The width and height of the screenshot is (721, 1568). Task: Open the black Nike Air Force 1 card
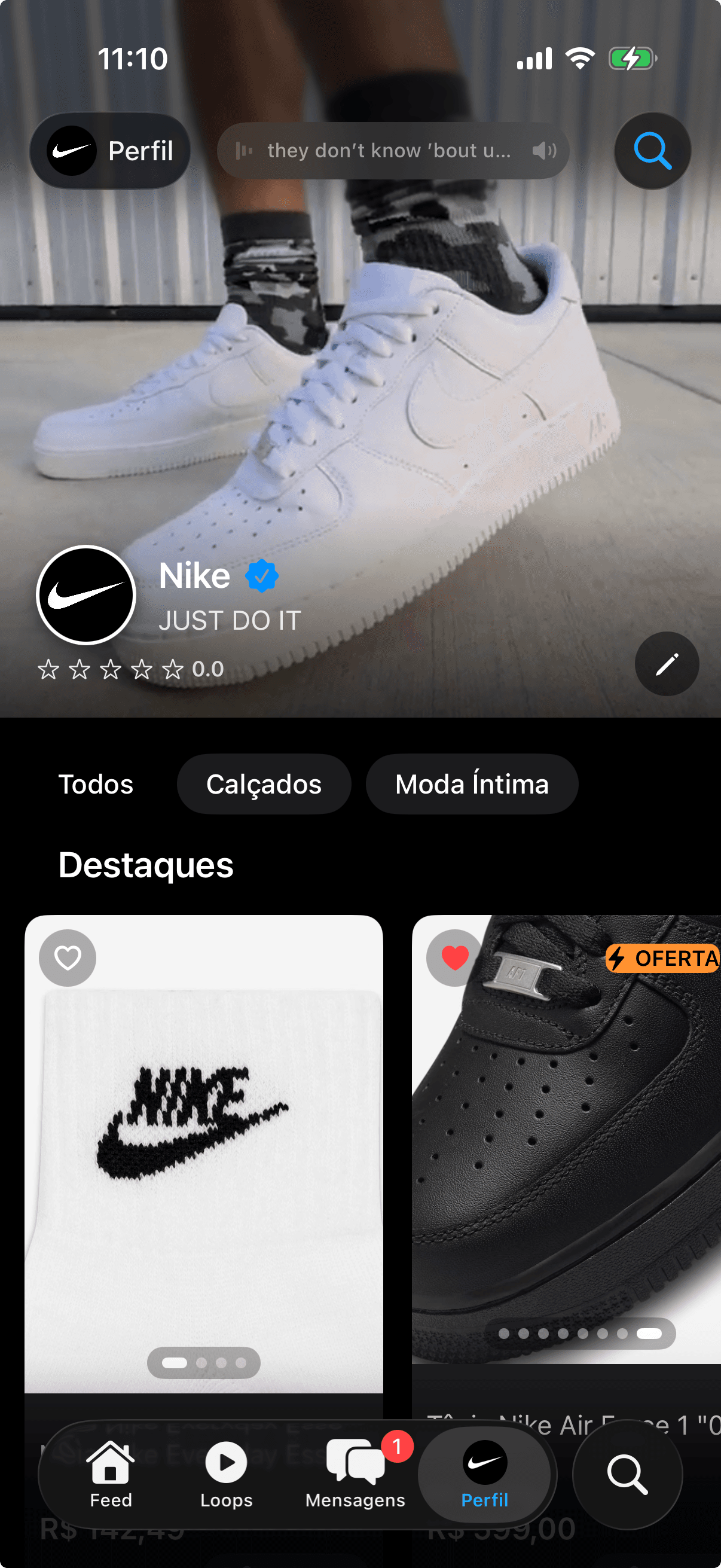[x=566, y=1157]
